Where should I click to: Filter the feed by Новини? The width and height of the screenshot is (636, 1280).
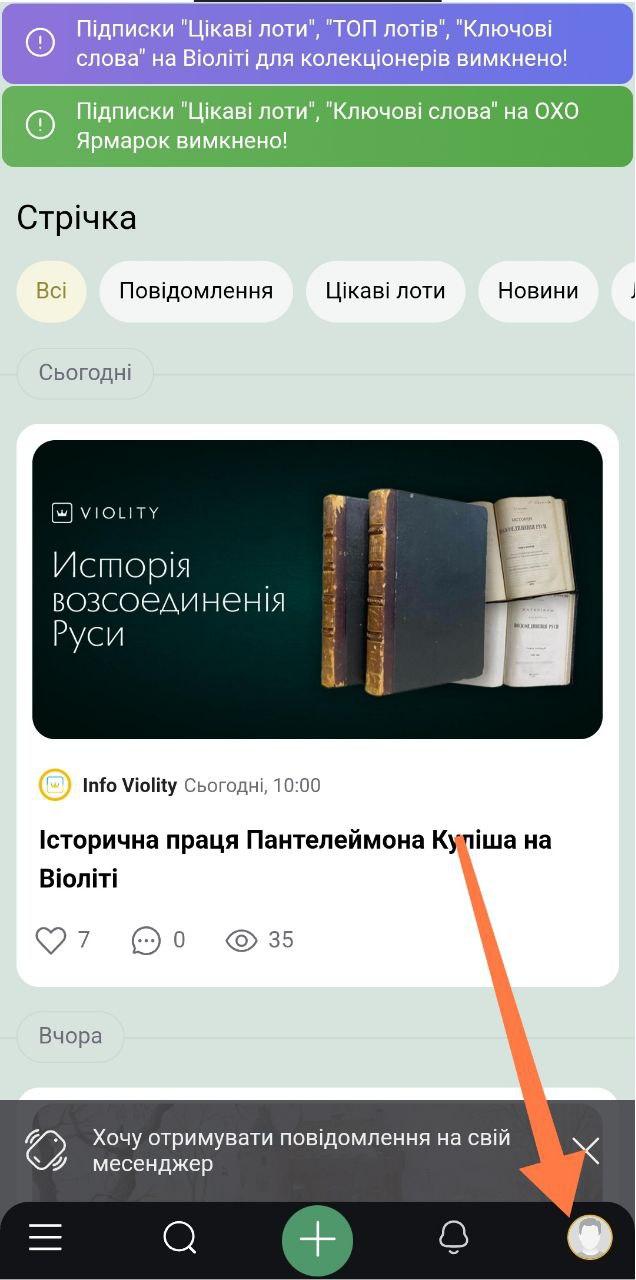[538, 291]
